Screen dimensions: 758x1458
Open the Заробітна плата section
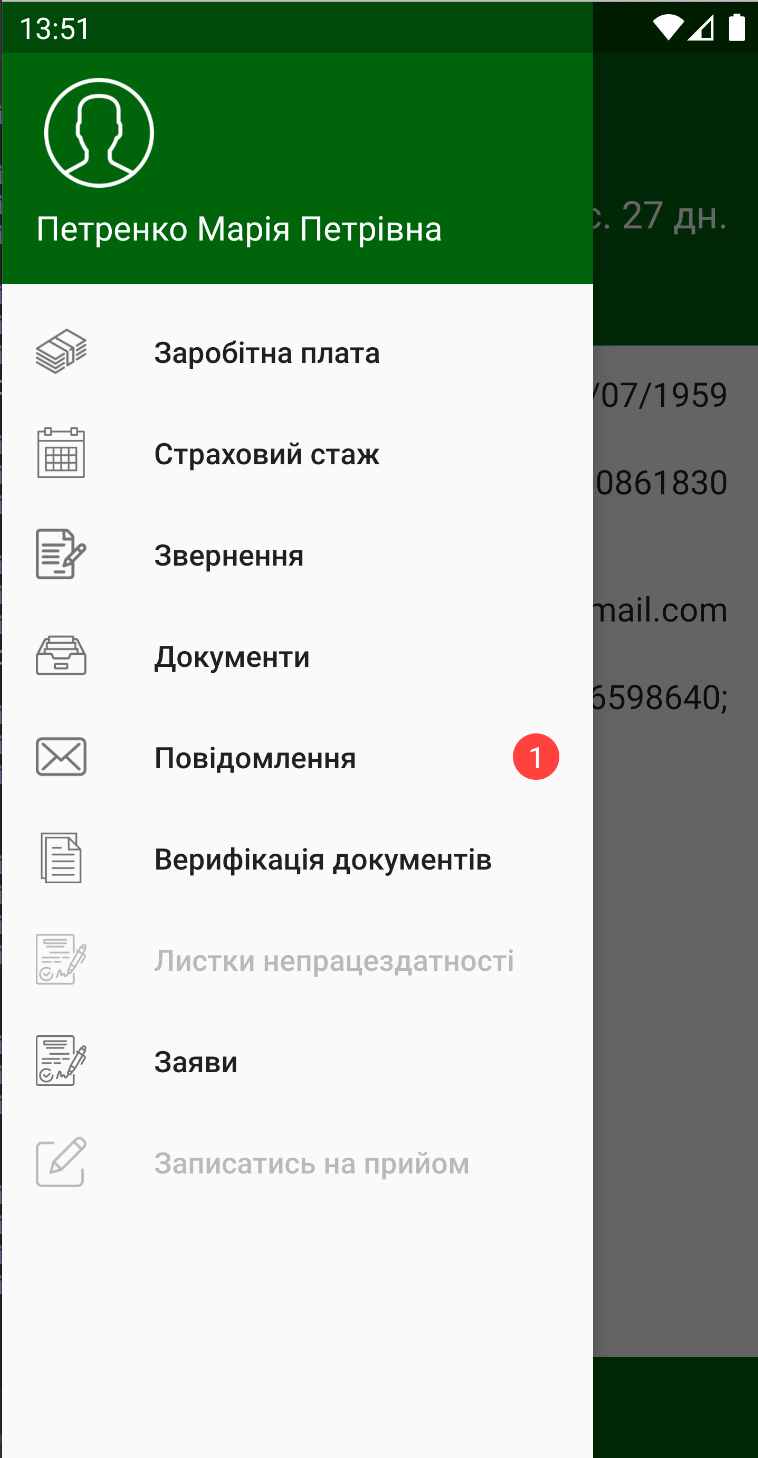tap(297, 353)
